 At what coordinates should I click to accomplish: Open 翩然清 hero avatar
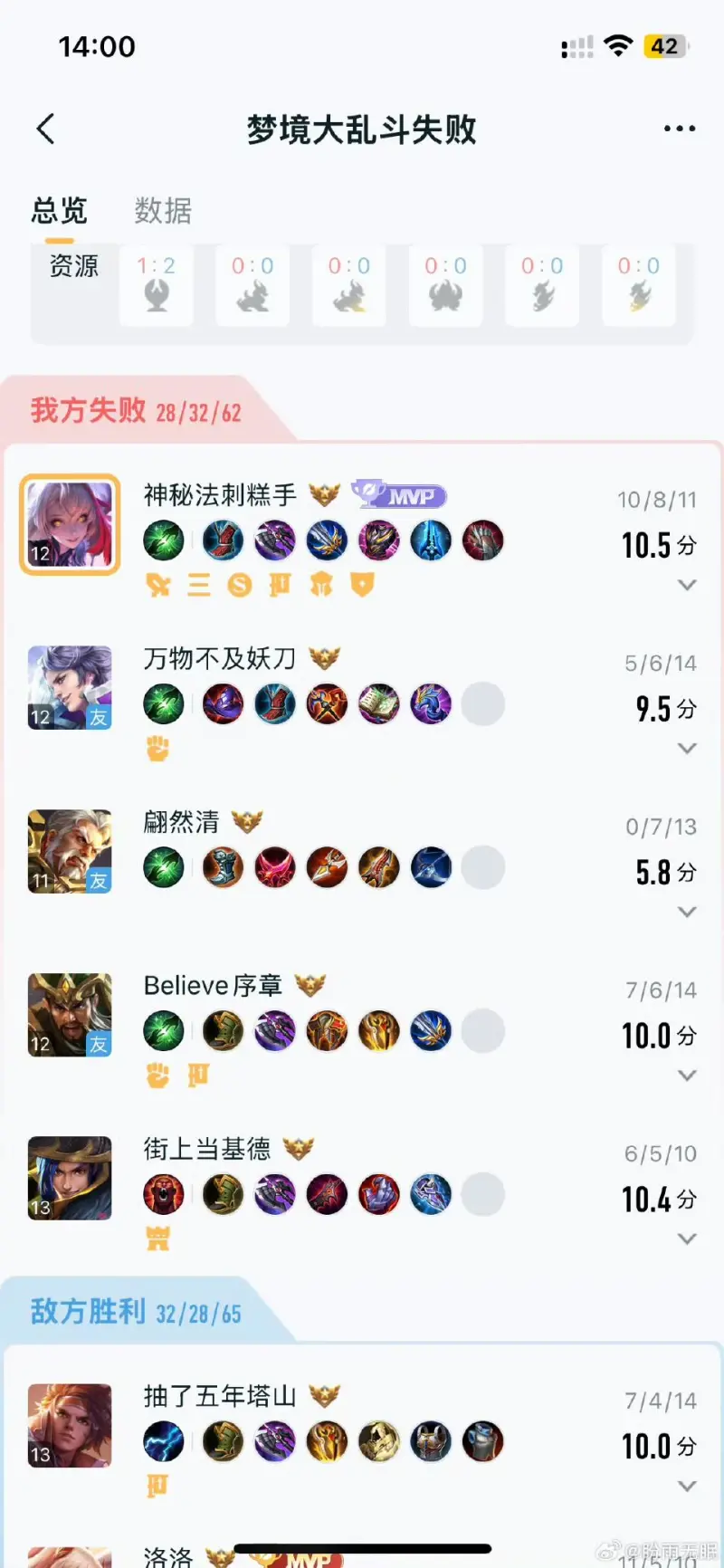pos(70,851)
